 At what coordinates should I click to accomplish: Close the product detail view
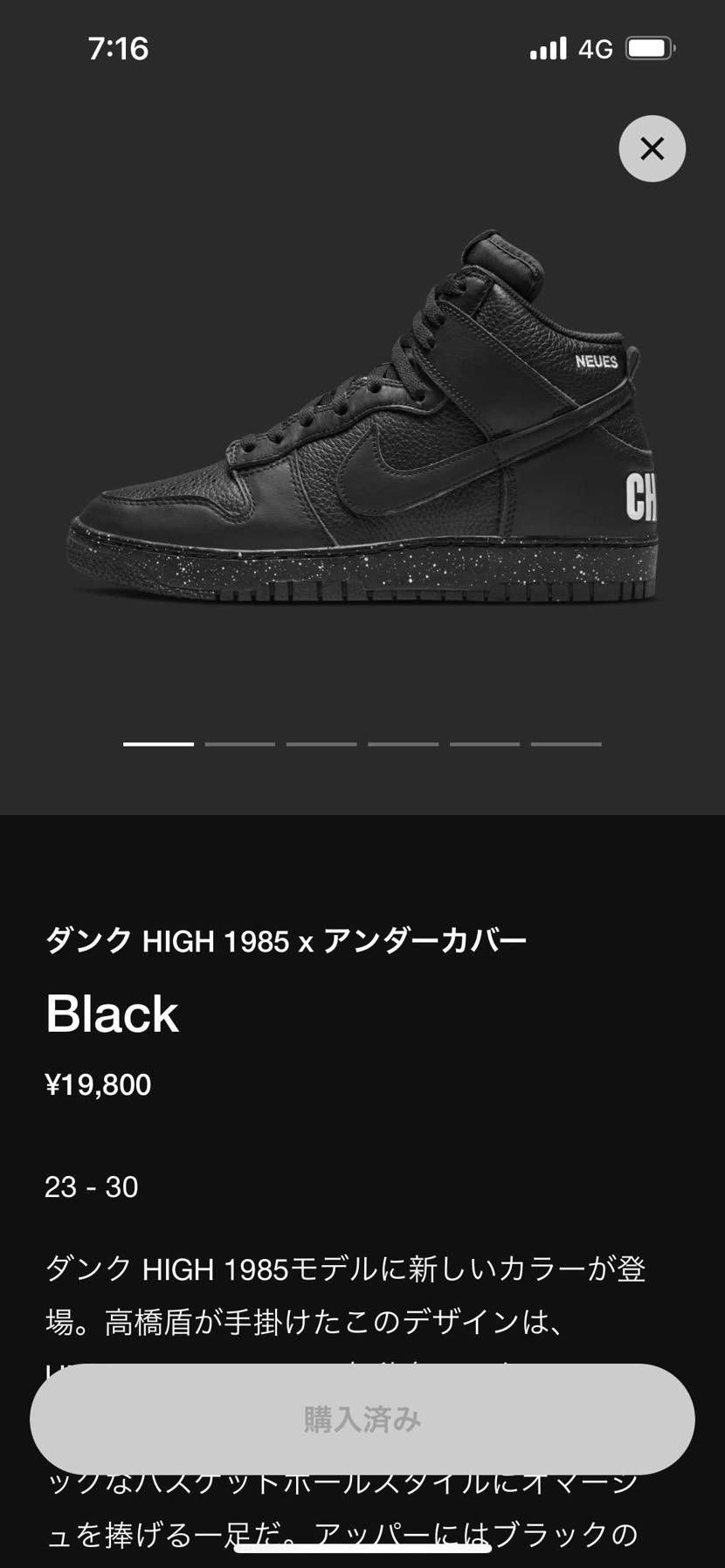652,149
